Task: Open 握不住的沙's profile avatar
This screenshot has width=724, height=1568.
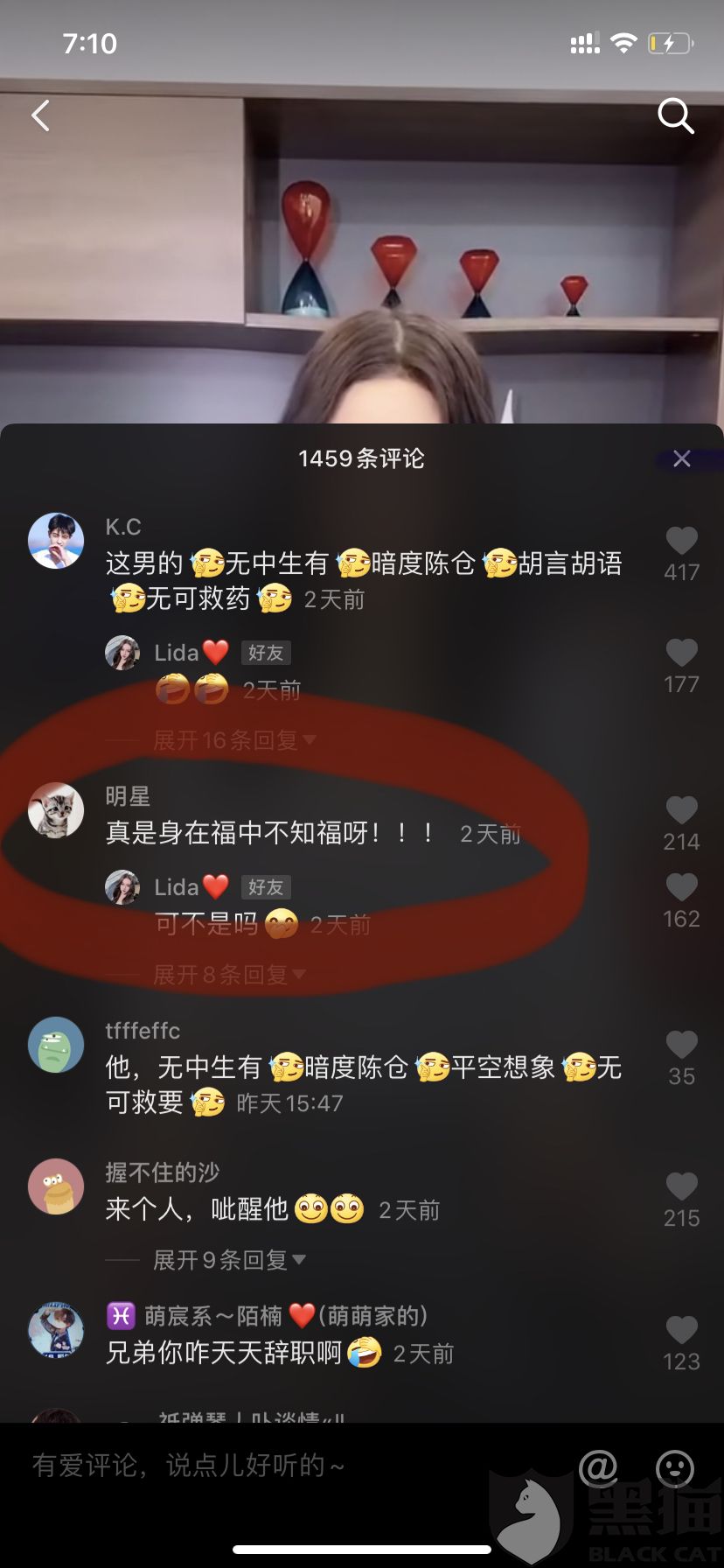Action: pos(56,1186)
